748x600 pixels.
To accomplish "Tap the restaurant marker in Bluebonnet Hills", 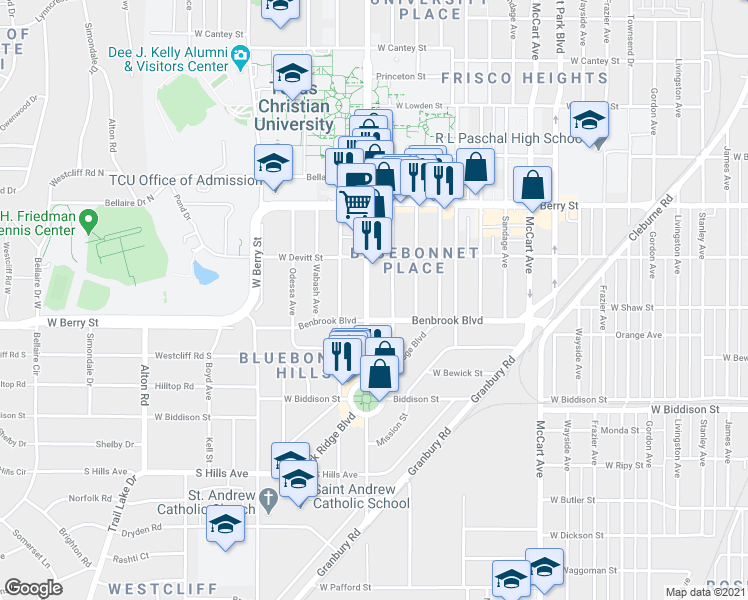I will [343, 355].
